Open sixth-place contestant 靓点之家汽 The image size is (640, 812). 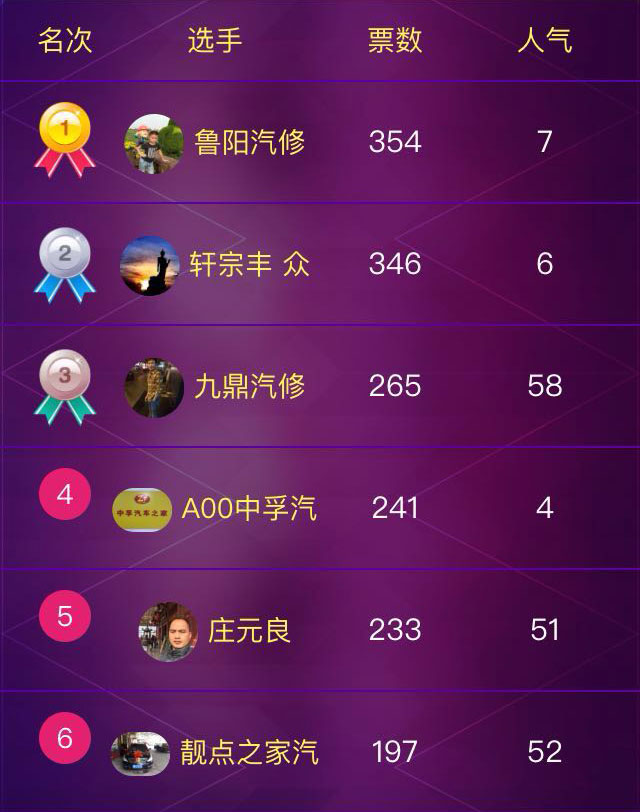pos(249,752)
